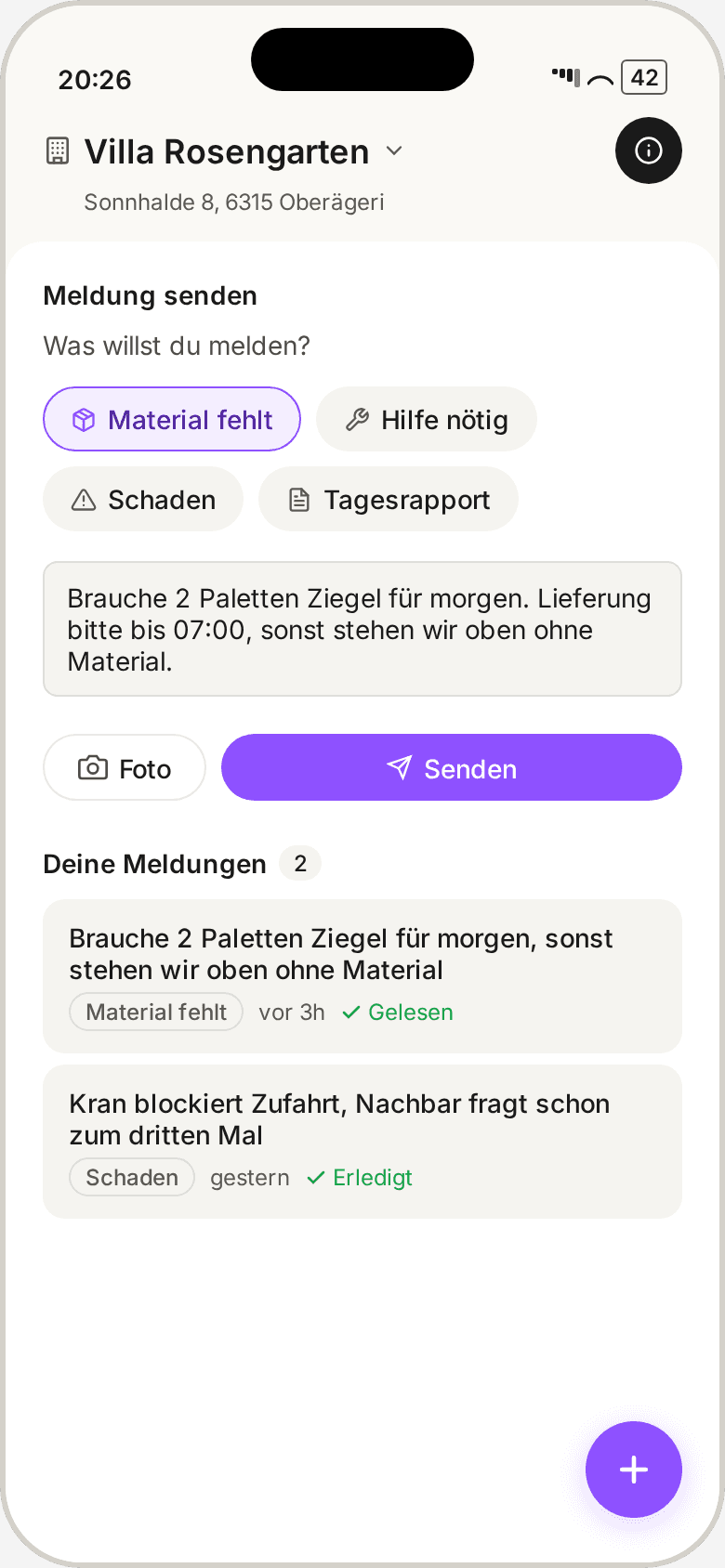The image size is (725, 1568).
Task: Toggle the Schaden report category
Action: 142,499
